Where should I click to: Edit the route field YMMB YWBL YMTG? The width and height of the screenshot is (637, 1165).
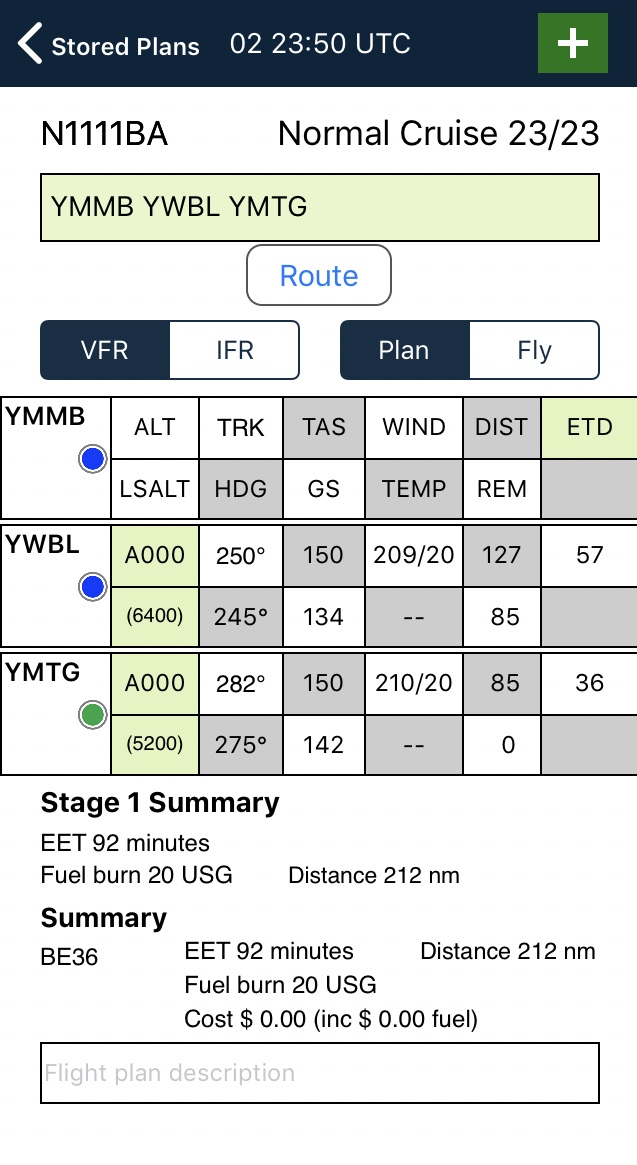pyautogui.click(x=320, y=207)
